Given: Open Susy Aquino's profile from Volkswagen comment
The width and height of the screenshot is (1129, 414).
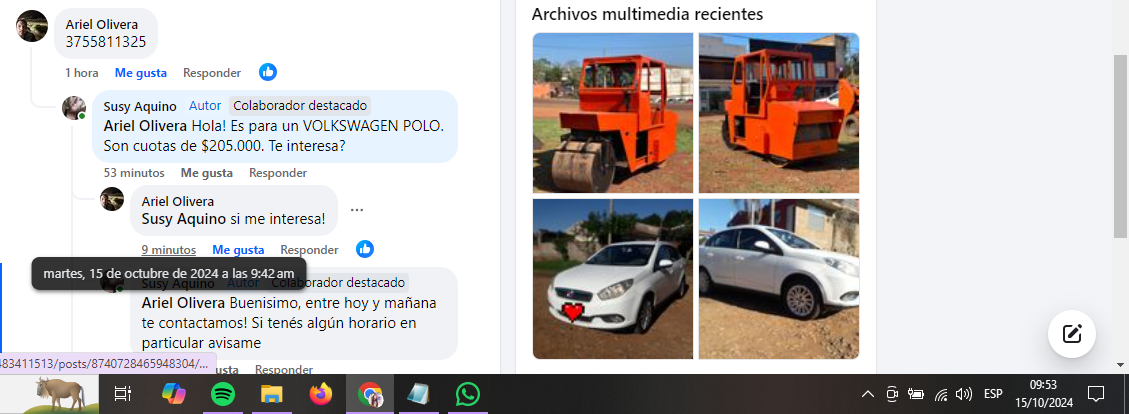Looking at the screenshot, I should 140,106.
